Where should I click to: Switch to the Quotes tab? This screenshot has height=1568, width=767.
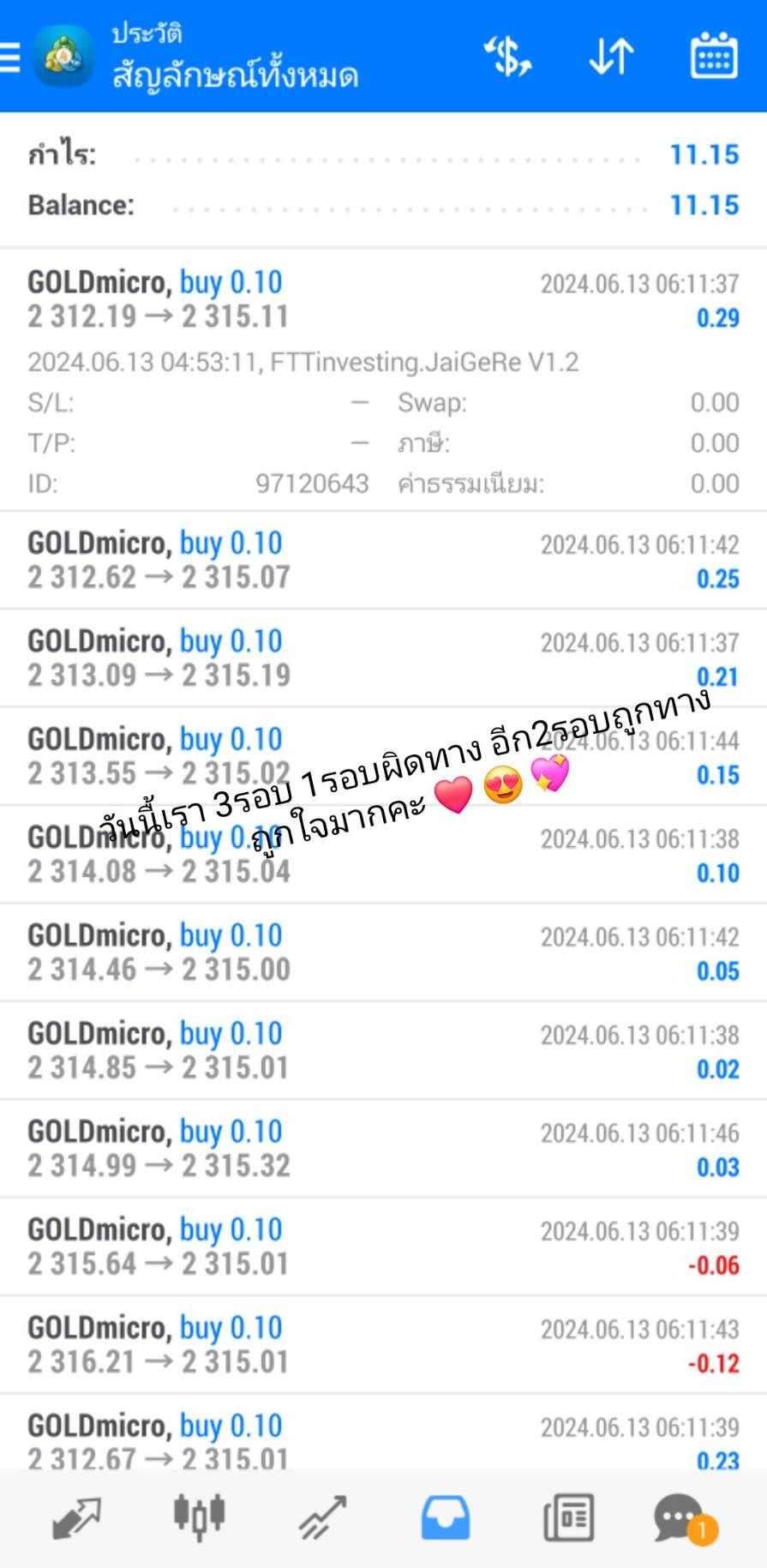click(76, 1517)
